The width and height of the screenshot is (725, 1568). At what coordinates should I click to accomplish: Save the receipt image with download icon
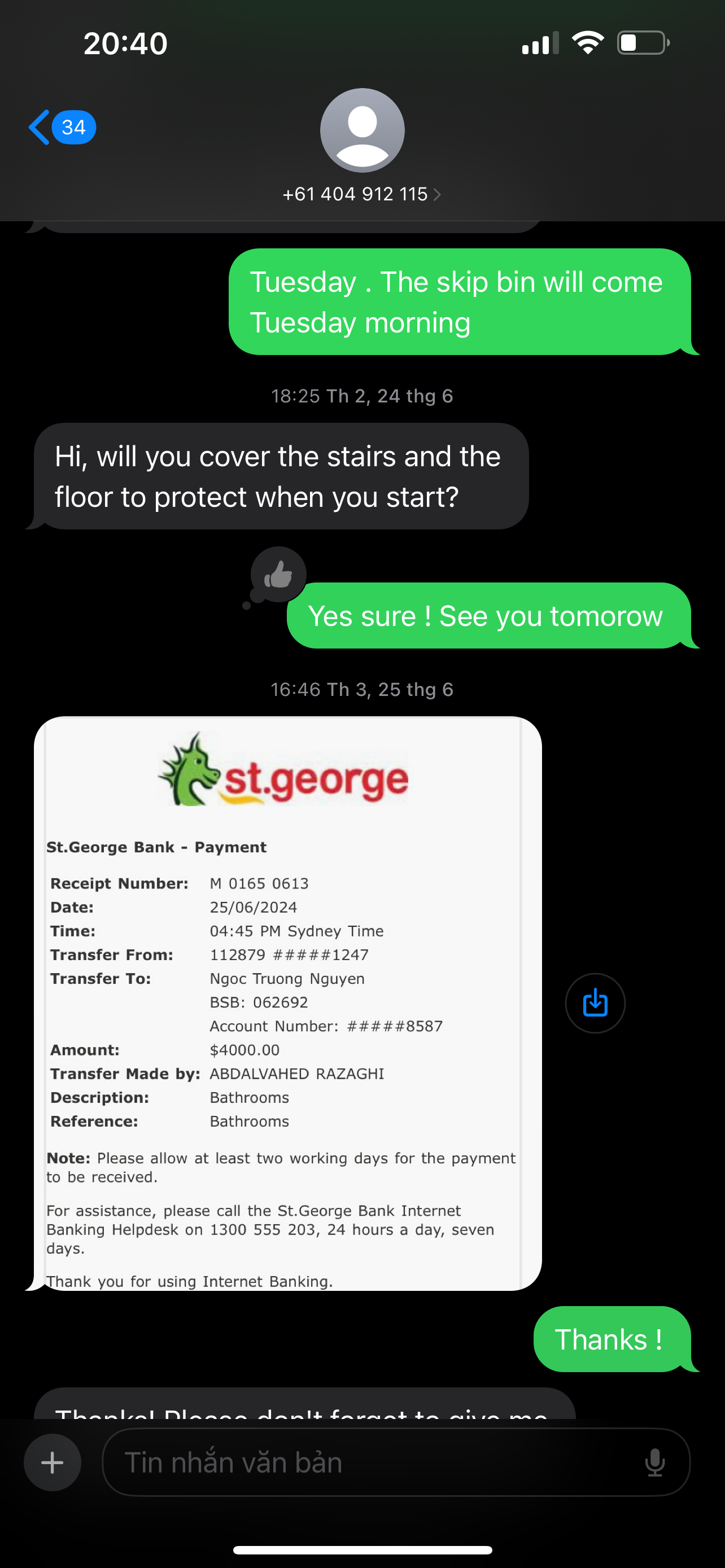pos(595,1003)
